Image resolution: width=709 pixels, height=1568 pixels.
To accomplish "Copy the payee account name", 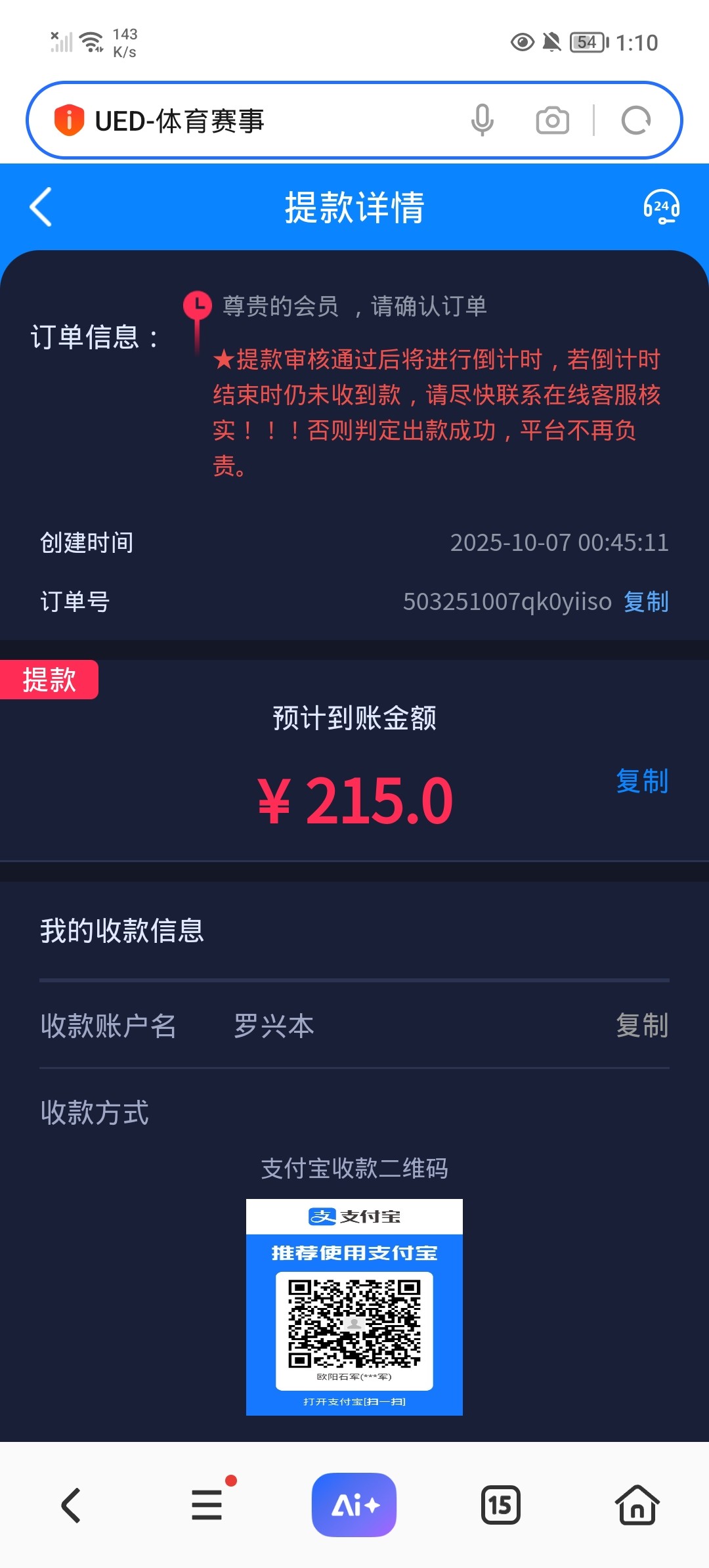I will tap(641, 1026).
